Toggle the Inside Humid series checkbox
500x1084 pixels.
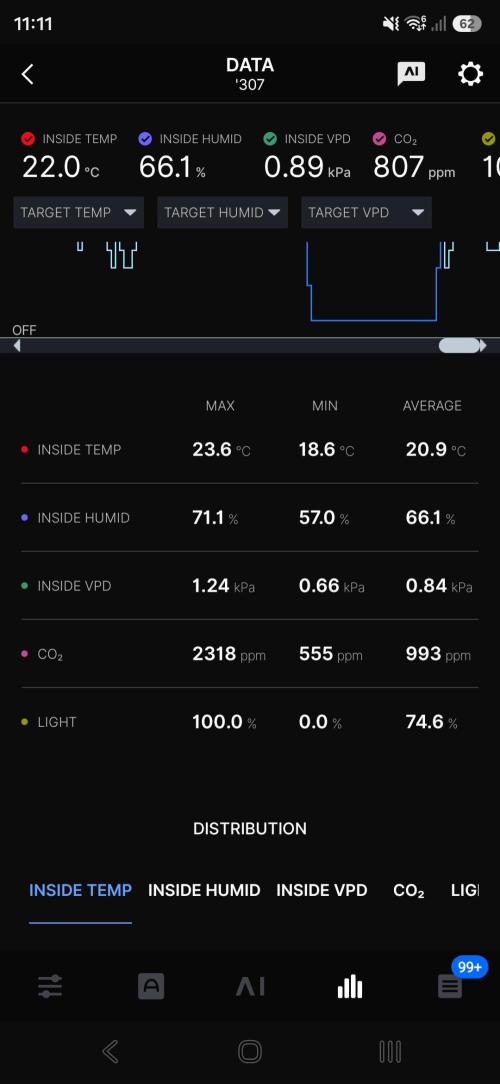point(145,139)
